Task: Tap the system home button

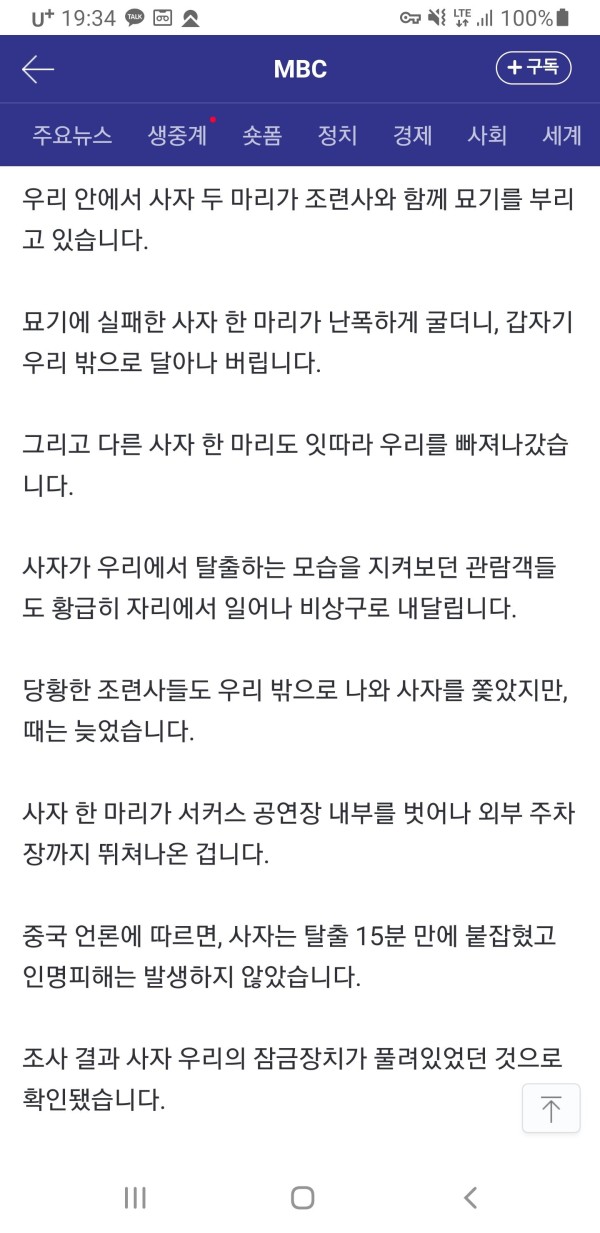Action: click(x=302, y=1198)
